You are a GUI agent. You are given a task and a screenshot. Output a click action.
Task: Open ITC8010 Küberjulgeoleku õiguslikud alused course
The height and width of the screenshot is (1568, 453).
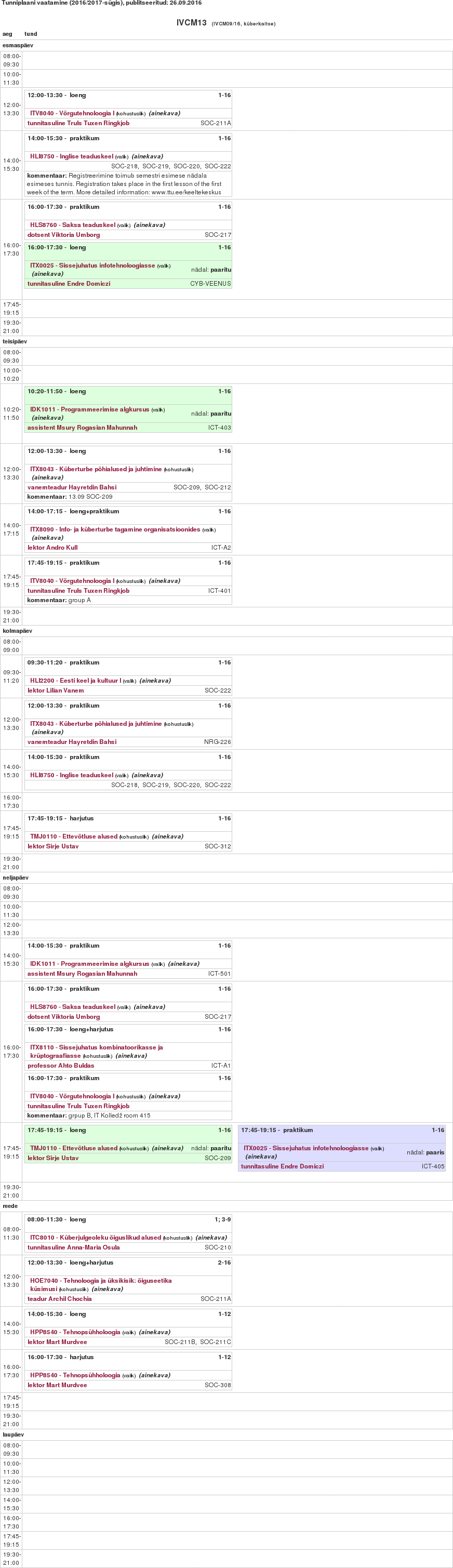(x=95, y=1238)
